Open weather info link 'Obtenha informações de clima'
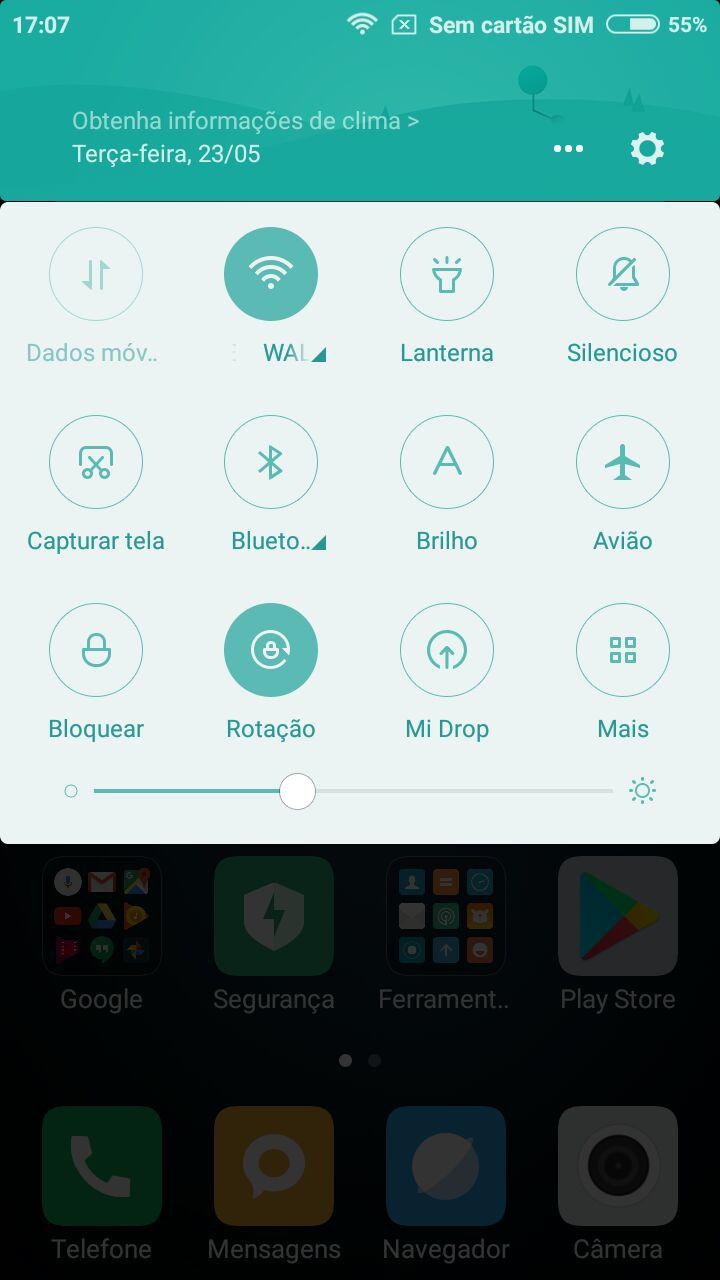The height and width of the screenshot is (1280, 720). pyautogui.click(x=245, y=122)
